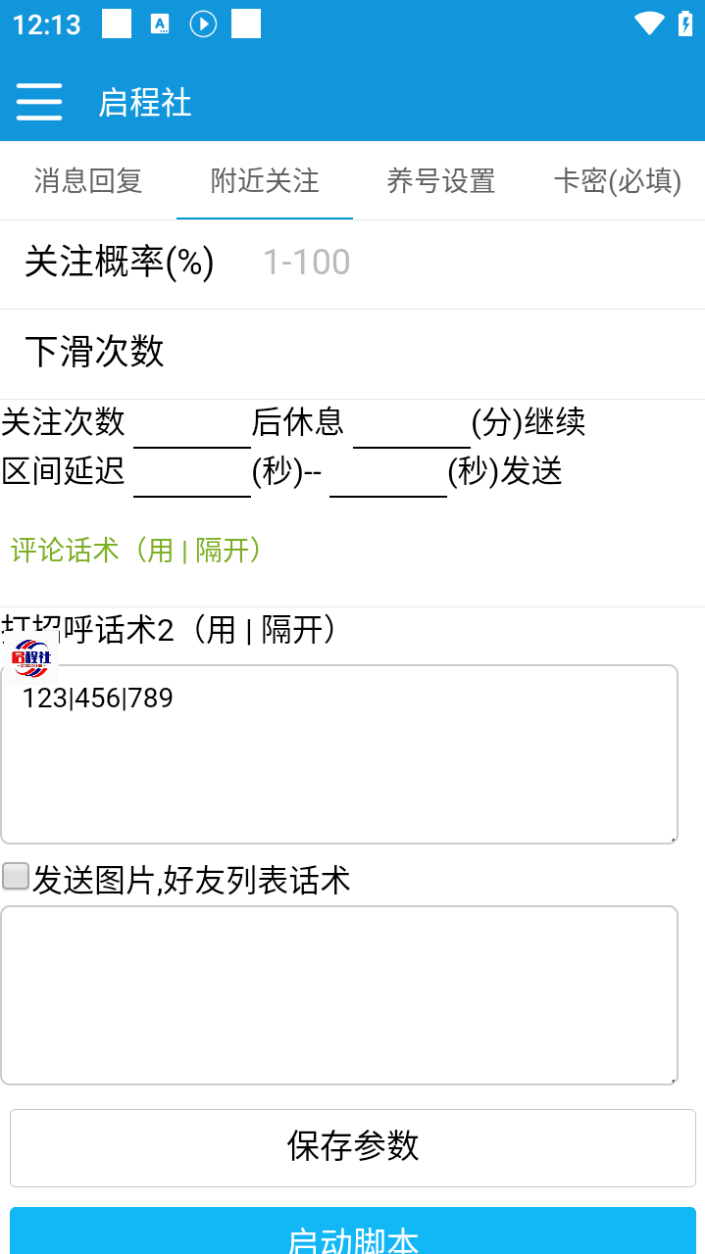Screen dimensions: 705x1254
Task: Tap the 保存参数 button
Action: [352, 1147]
